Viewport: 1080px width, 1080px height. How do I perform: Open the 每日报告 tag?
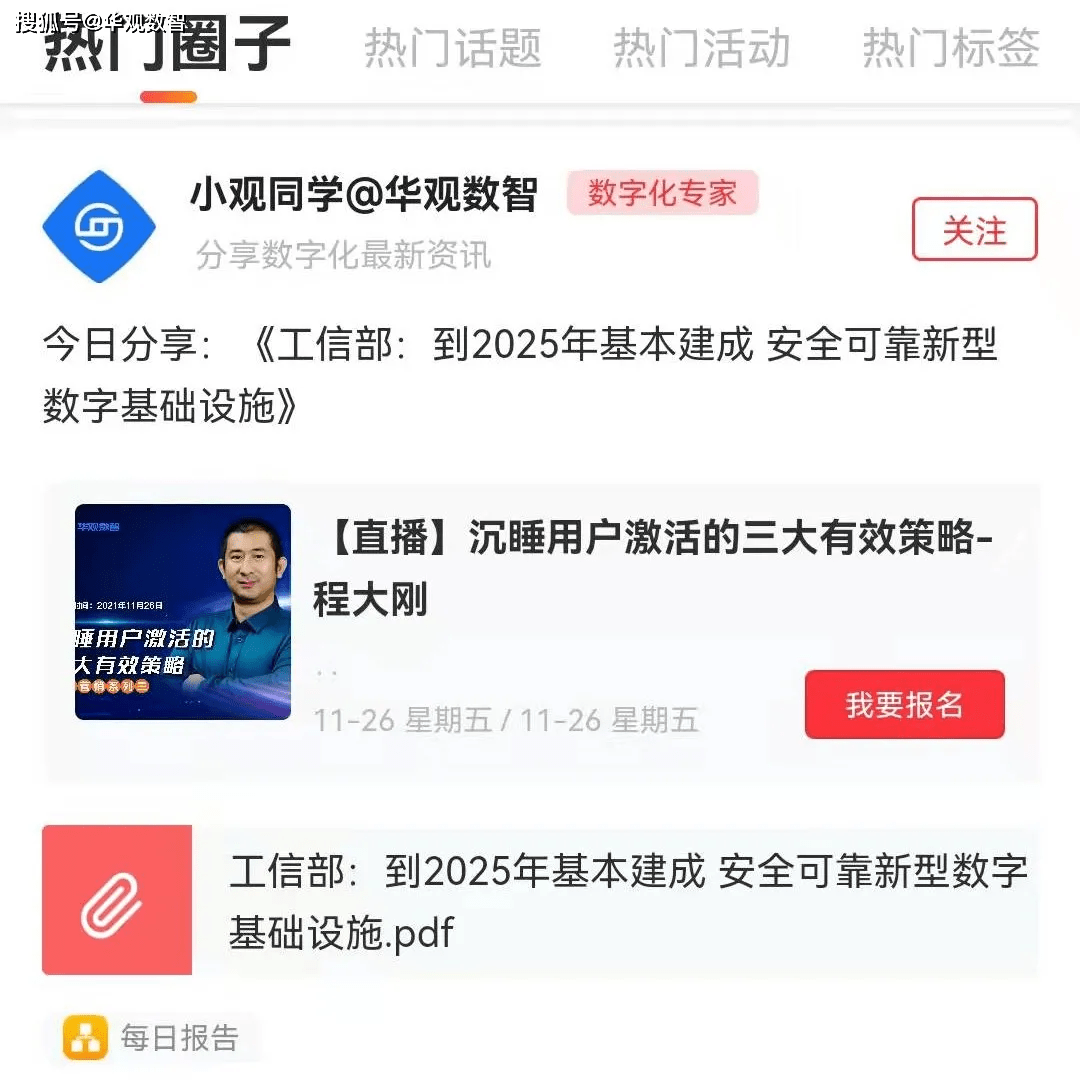(x=153, y=1038)
